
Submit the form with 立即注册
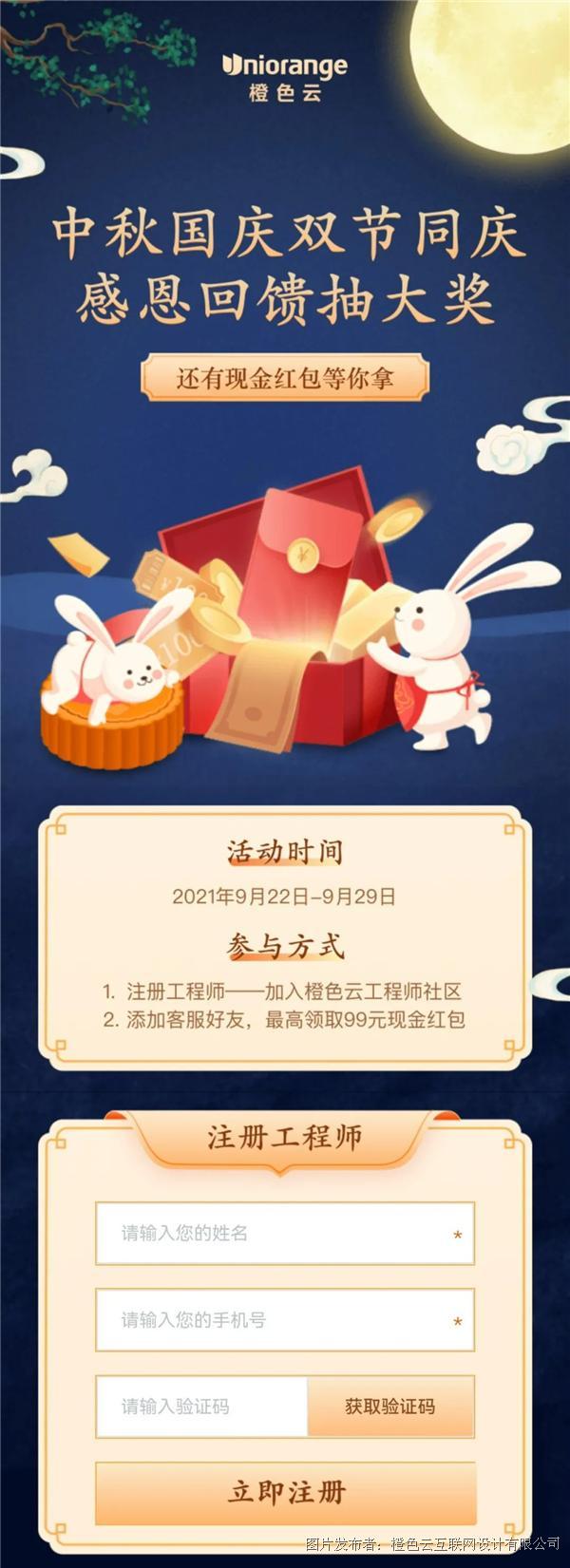click(x=285, y=1492)
